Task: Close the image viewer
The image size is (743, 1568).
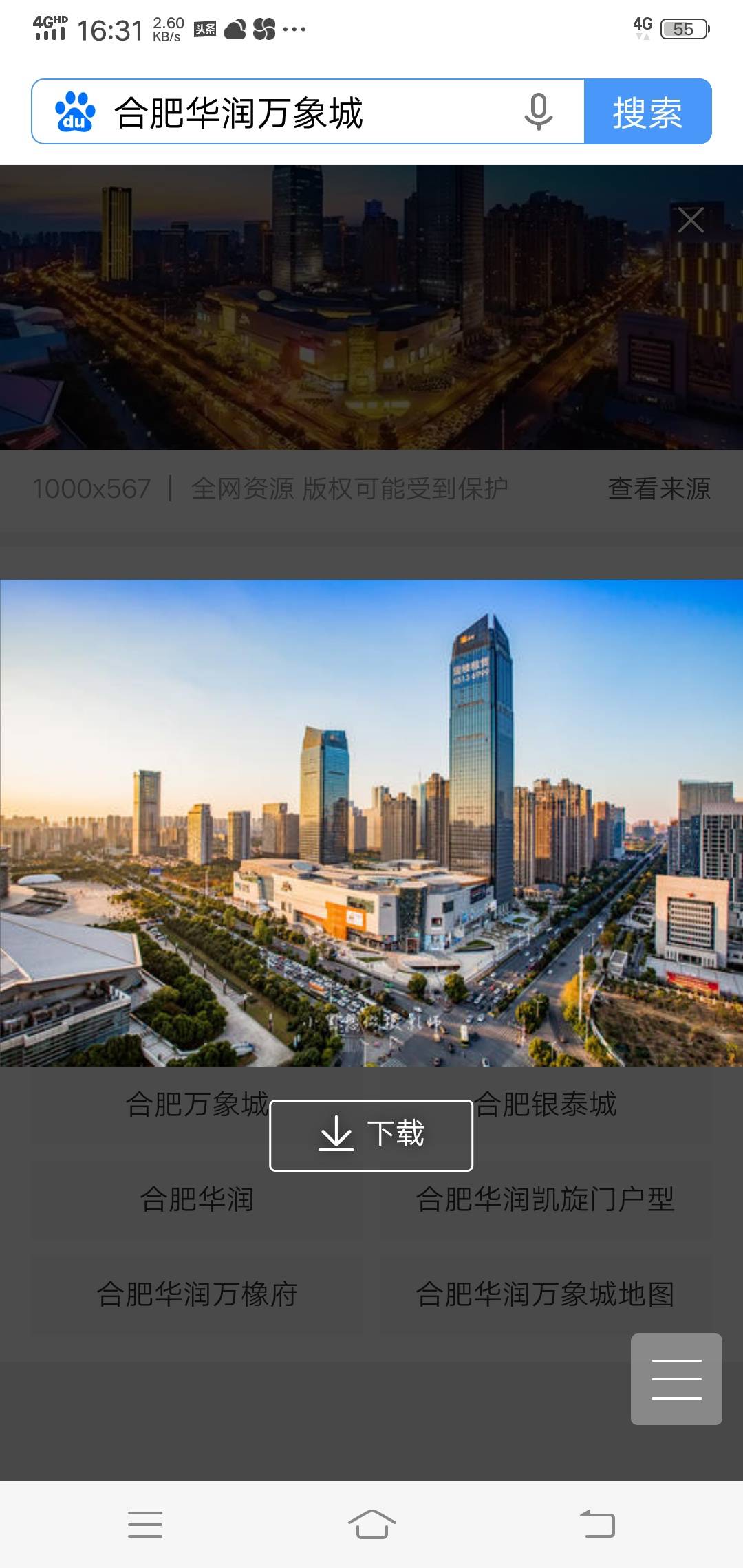Action: [690, 220]
